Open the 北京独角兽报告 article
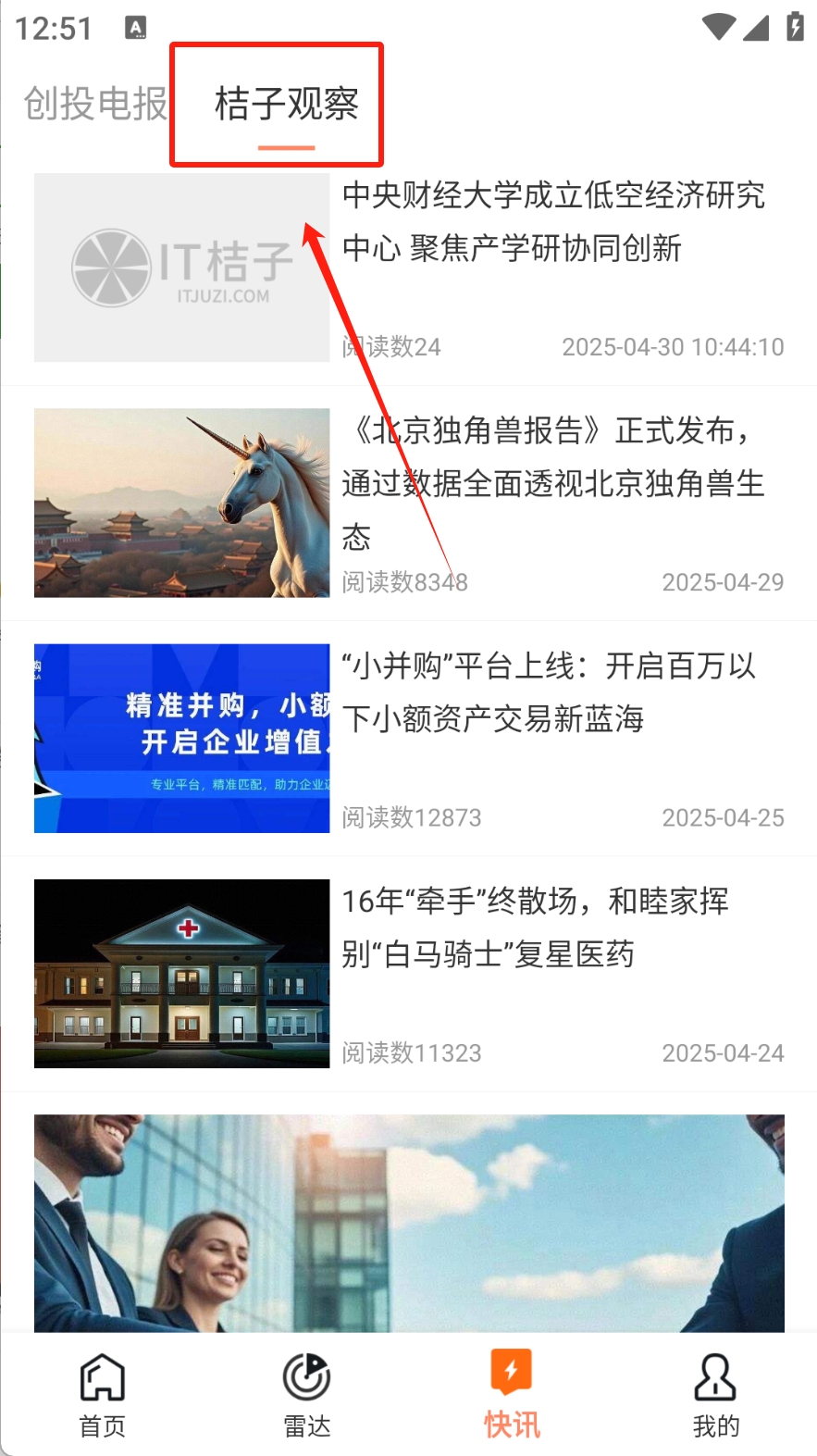Image resolution: width=817 pixels, height=1456 pixels. 553,483
